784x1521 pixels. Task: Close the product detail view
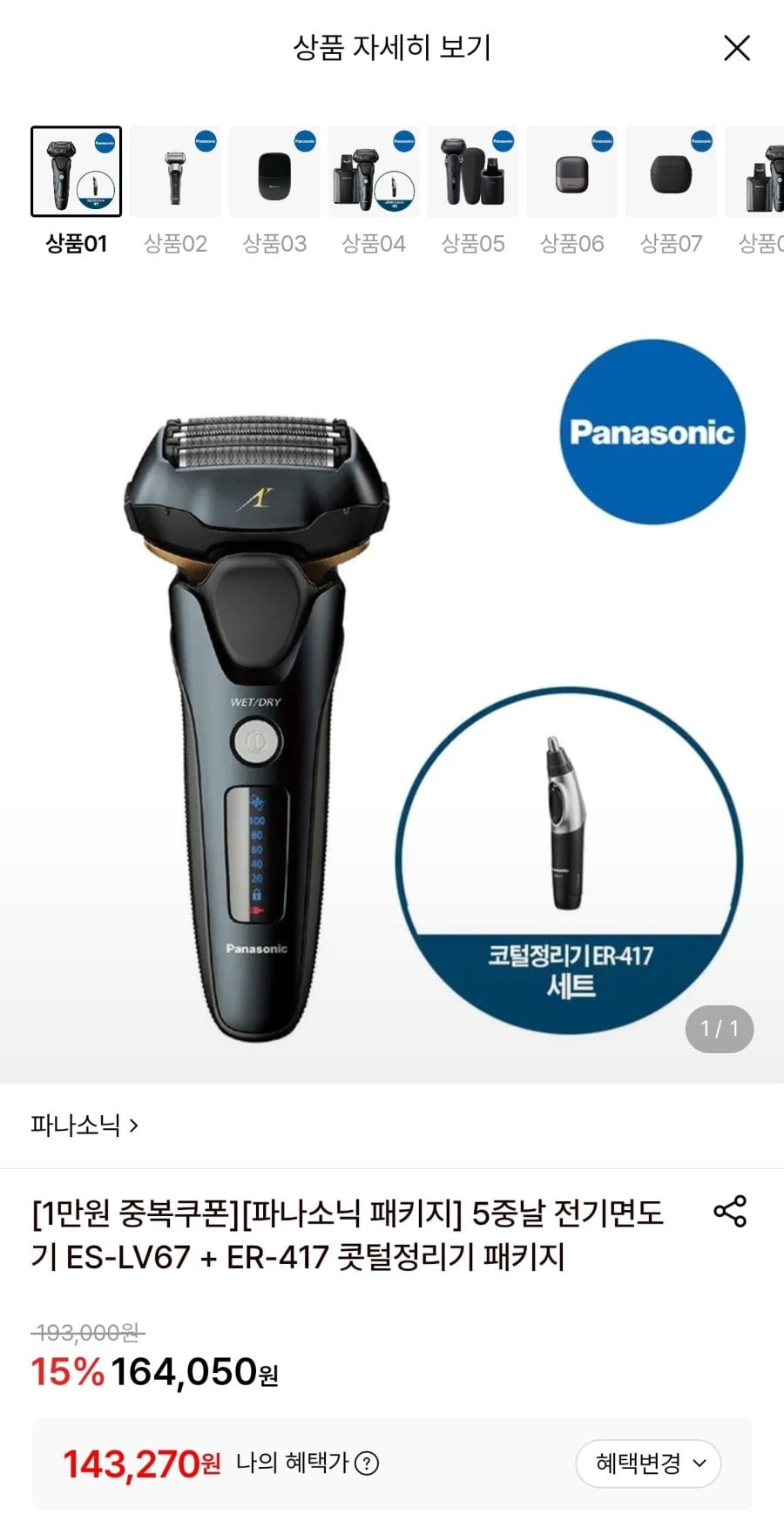click(737, 48)
